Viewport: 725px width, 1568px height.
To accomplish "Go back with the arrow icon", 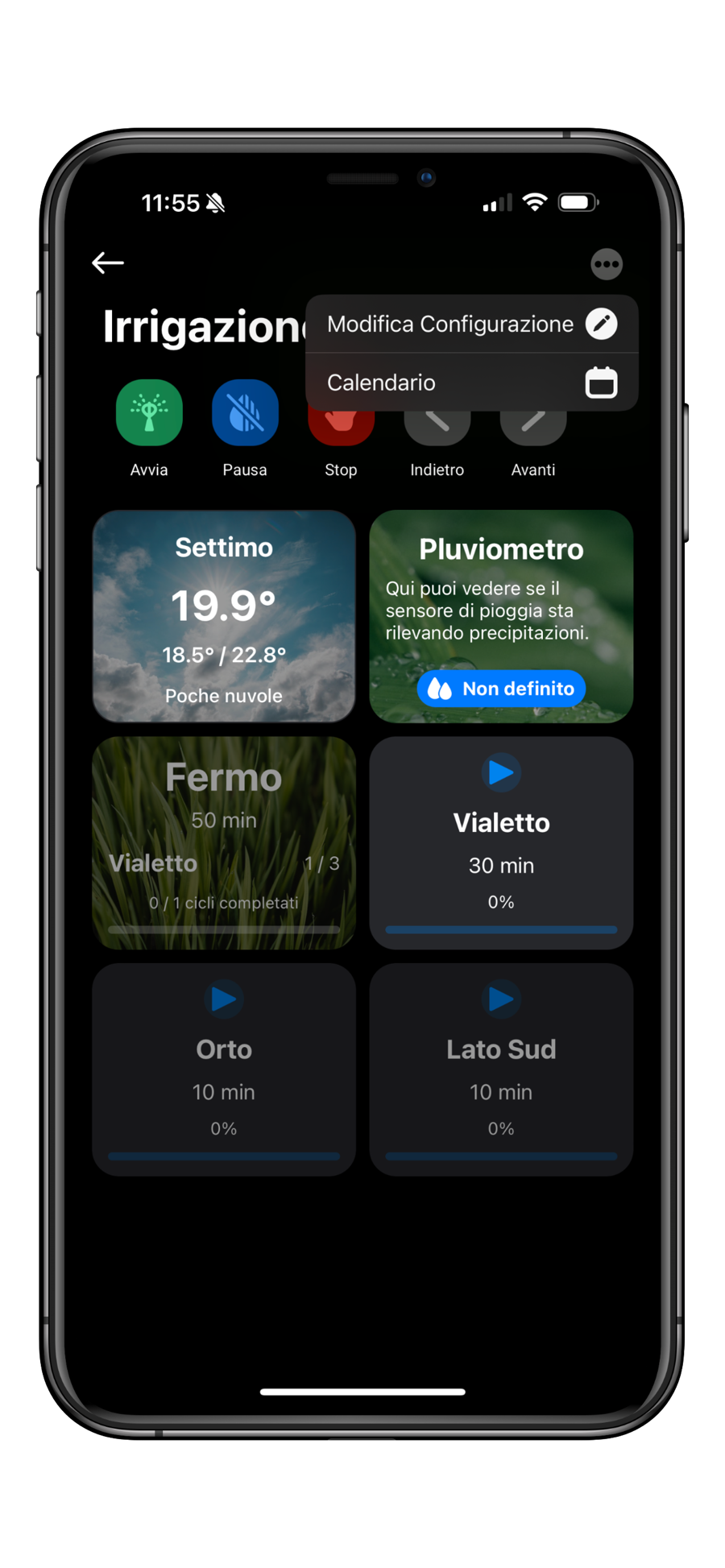I will click(108, 263).
